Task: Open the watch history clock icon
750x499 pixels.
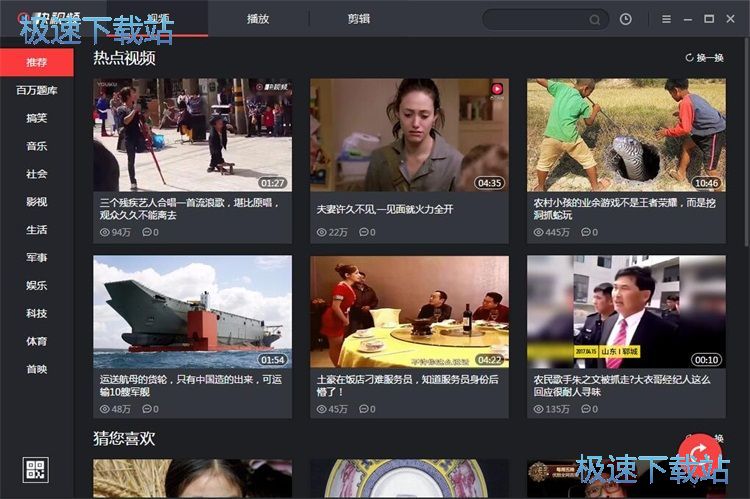Action: point(626,19)
